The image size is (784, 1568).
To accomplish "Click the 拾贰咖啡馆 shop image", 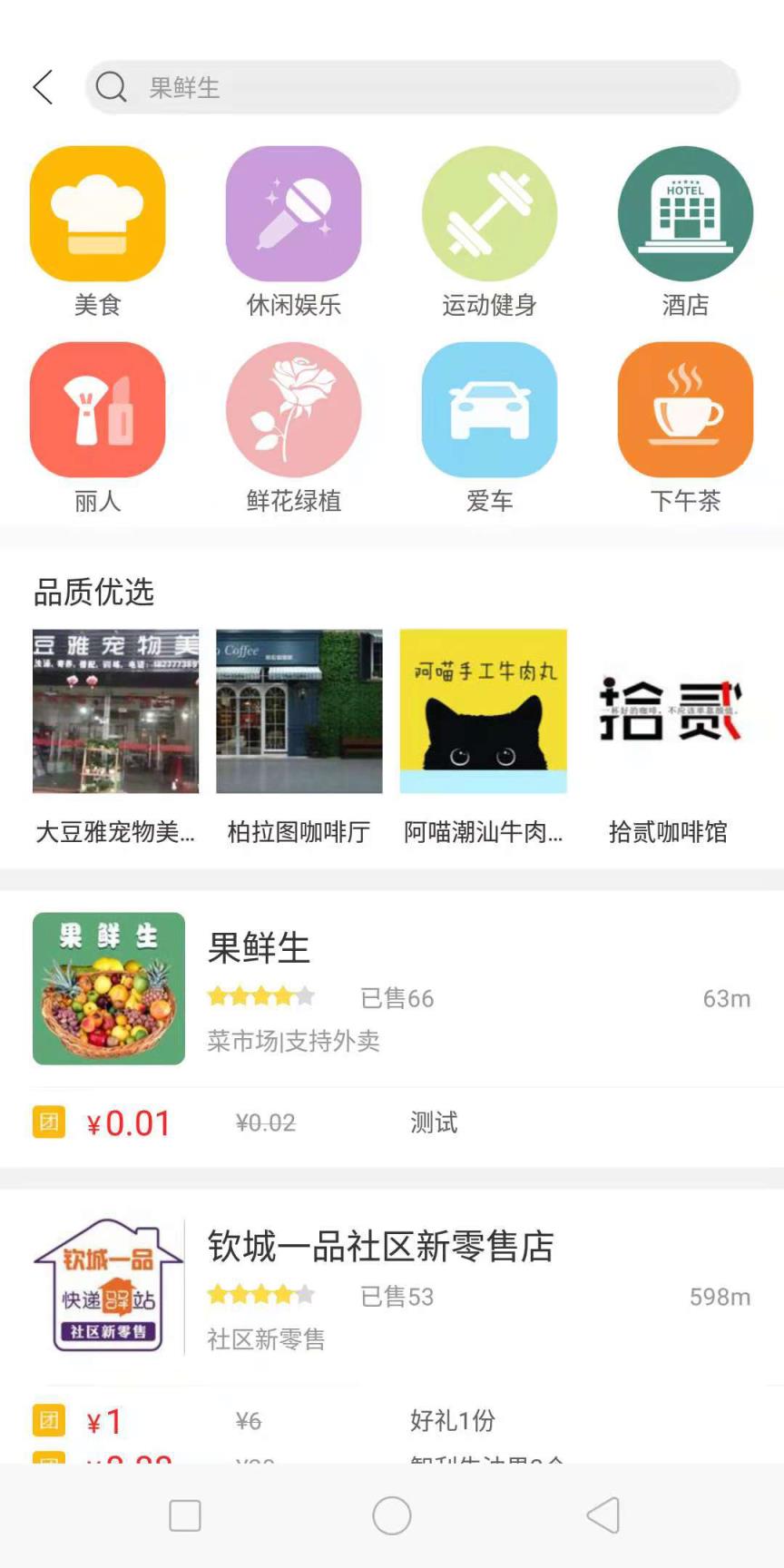I will pos(669,711).
